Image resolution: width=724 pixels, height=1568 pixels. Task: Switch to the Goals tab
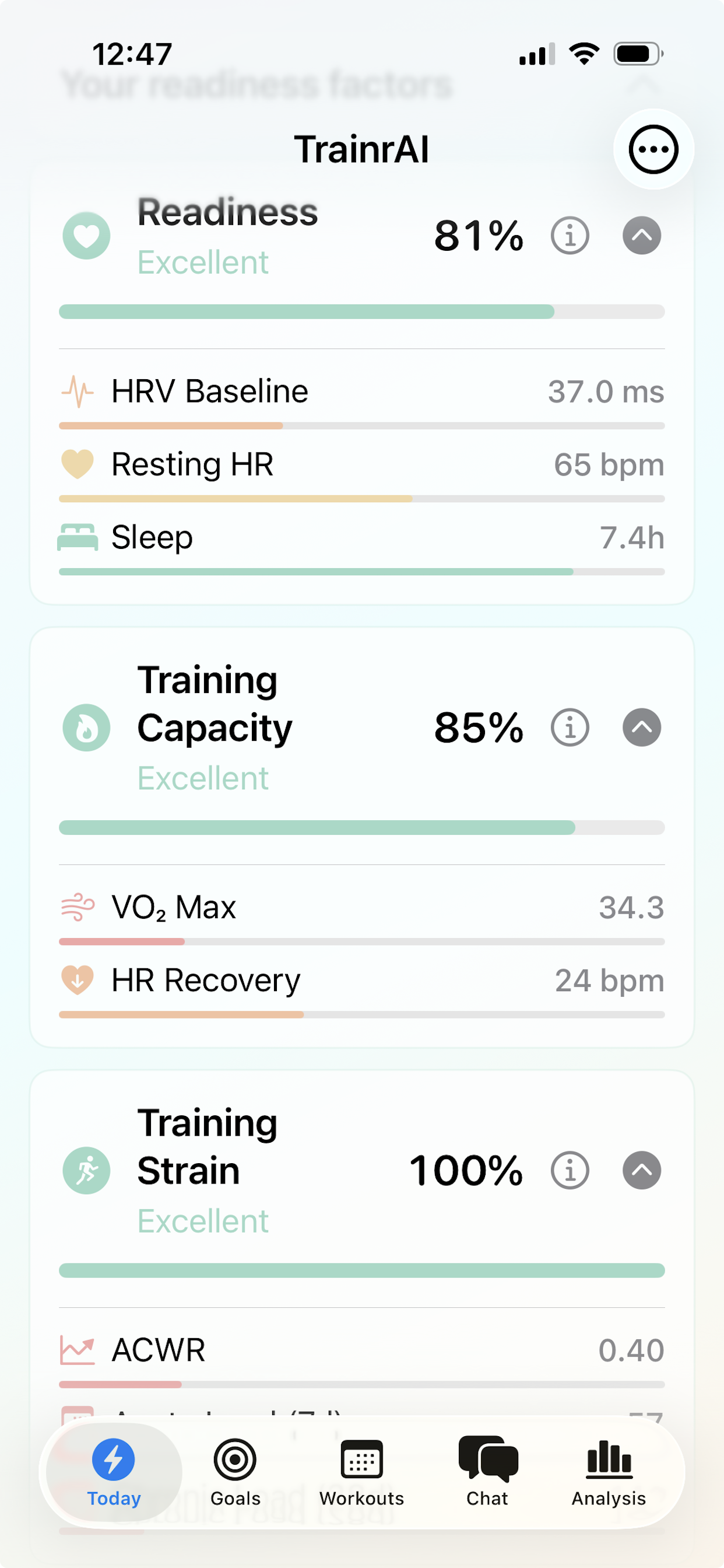pyautogui.click(x=235, y=1472)
